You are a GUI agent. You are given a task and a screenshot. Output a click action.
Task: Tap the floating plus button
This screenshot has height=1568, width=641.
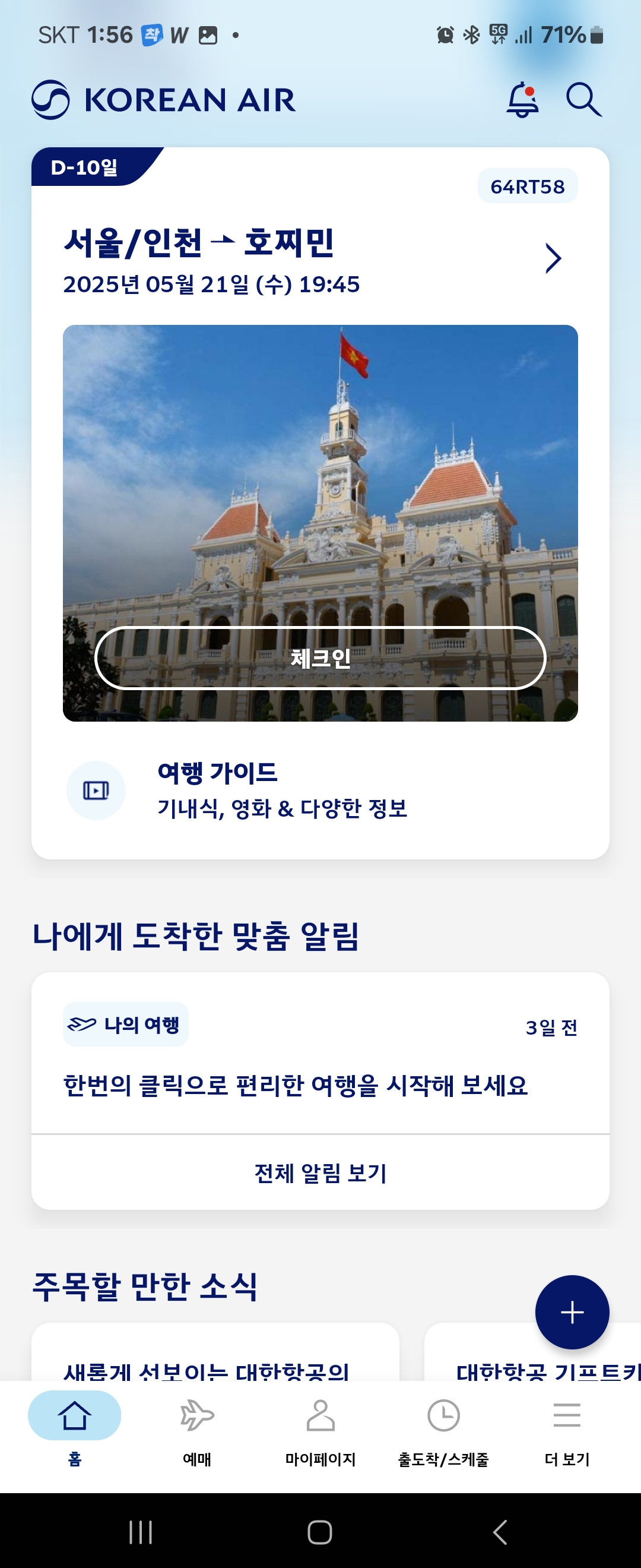tap(572, 1312)
